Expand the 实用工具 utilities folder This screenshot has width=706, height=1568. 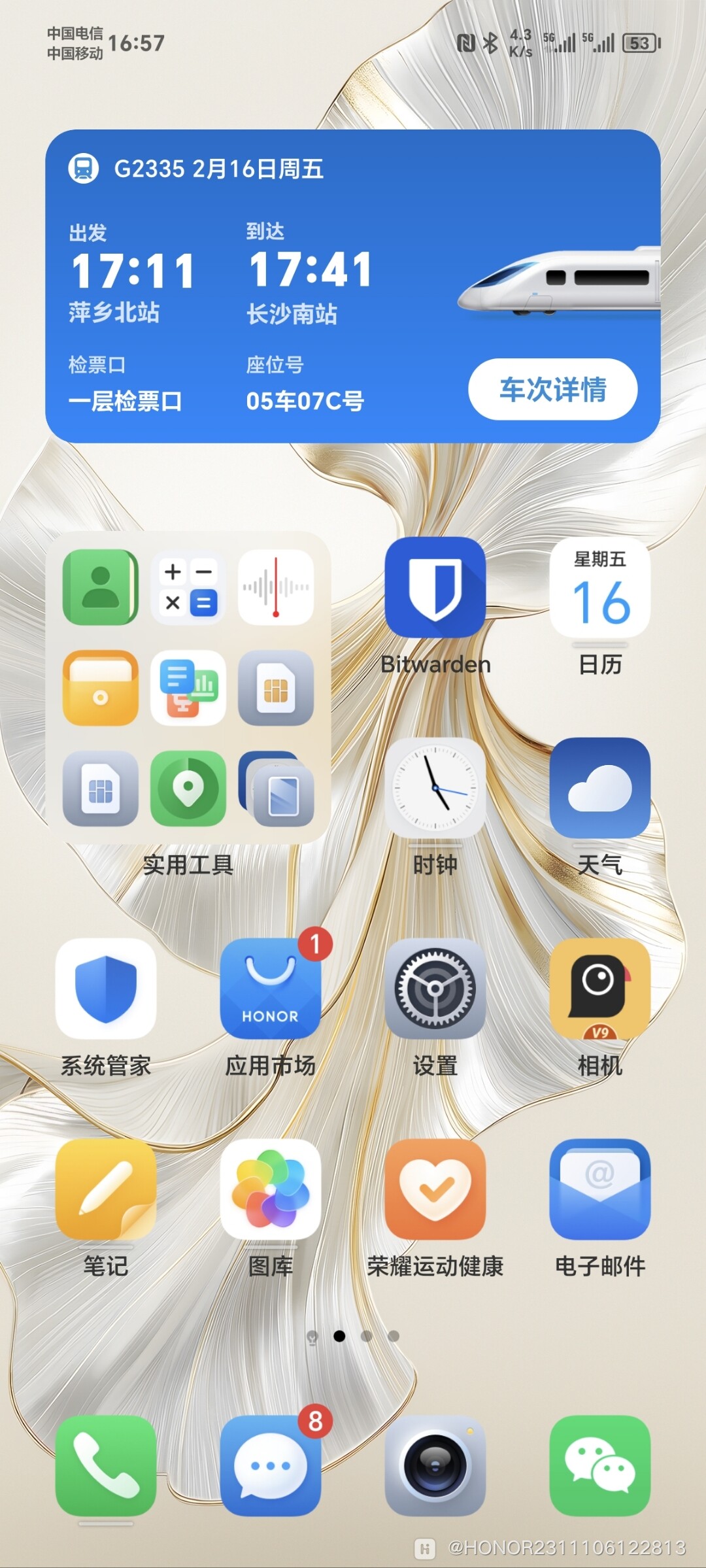188,687
